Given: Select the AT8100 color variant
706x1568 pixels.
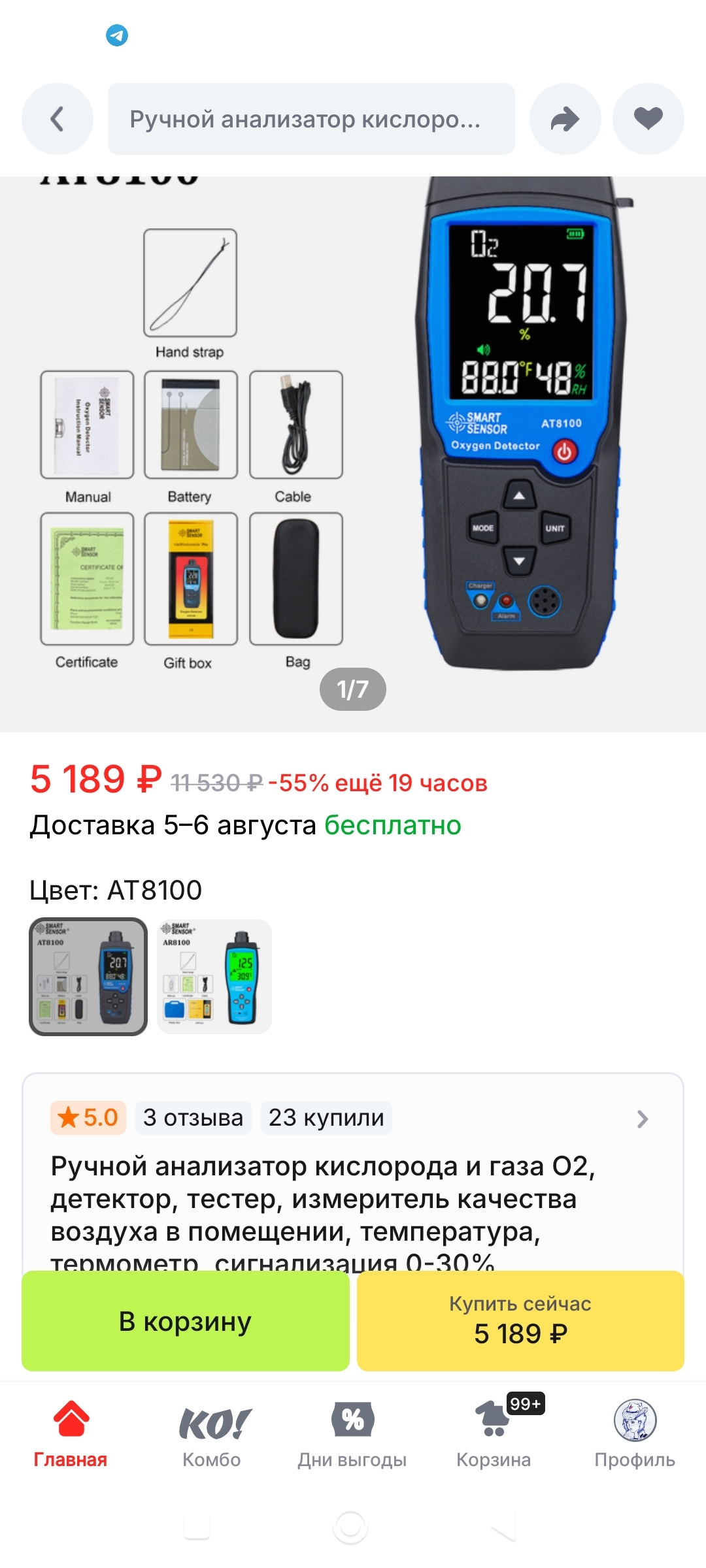Looking at the screenshot, I should pos(88,977).
